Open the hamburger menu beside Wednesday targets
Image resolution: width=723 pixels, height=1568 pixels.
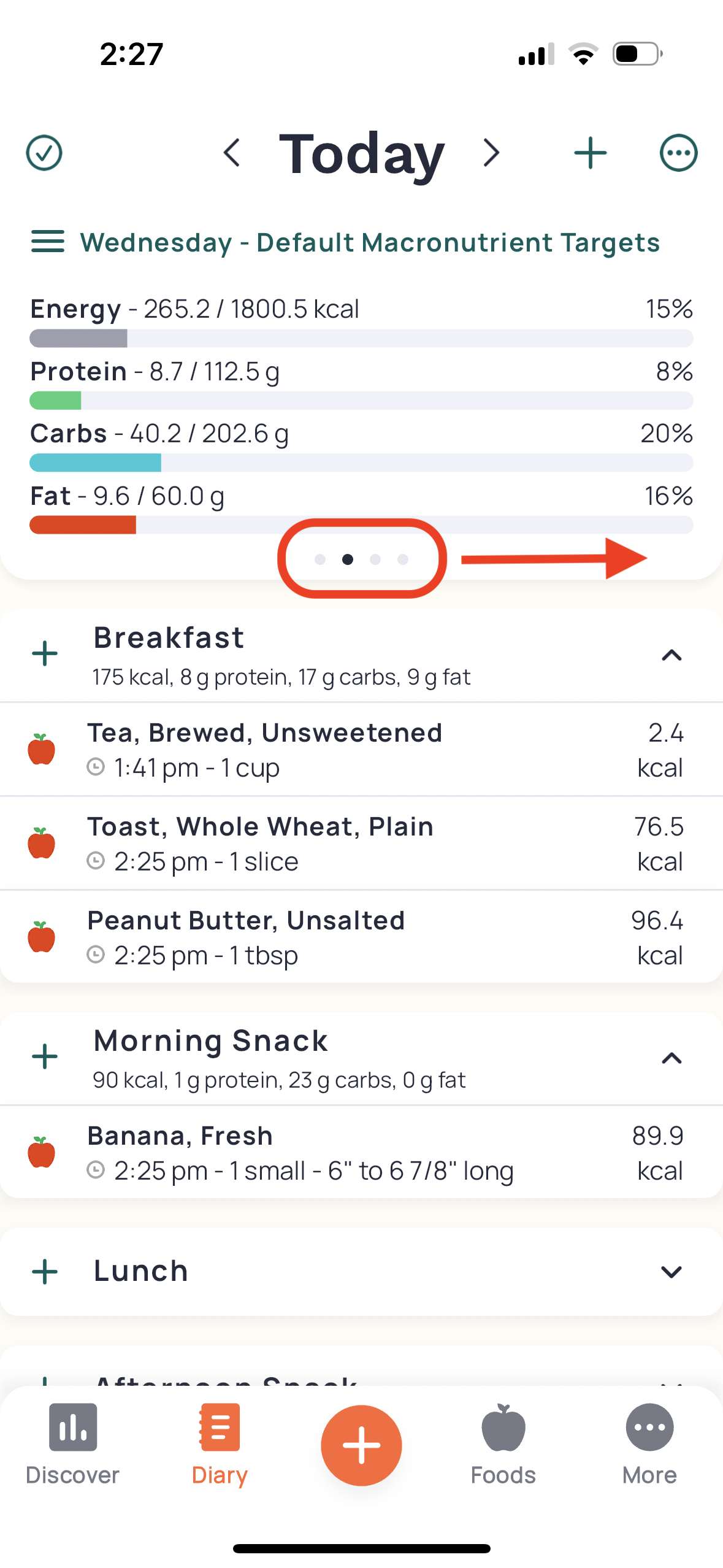(48, 242)
